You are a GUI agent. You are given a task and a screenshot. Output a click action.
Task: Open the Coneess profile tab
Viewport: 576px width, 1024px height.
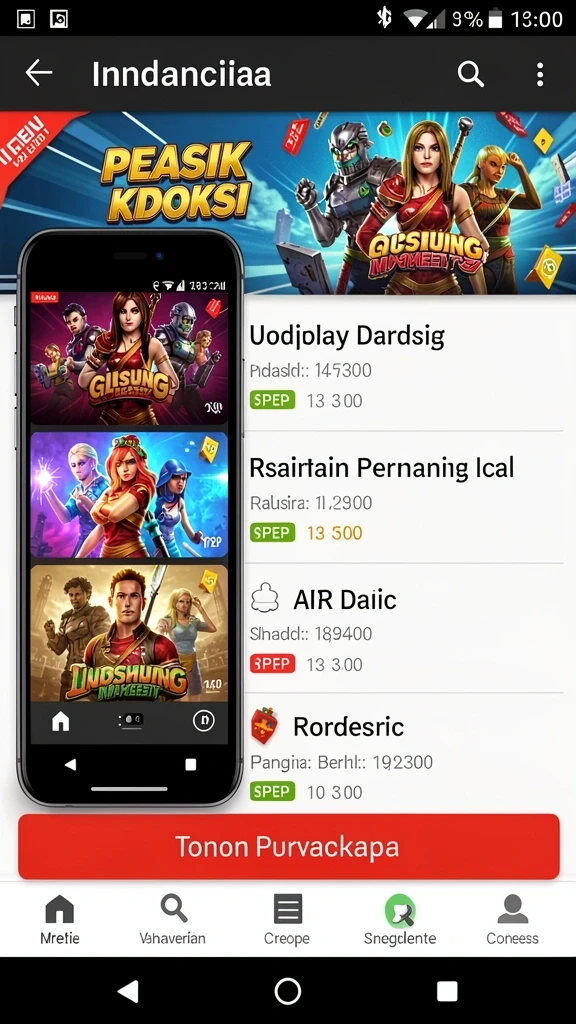pyautogui.click(x=513, y=920)
